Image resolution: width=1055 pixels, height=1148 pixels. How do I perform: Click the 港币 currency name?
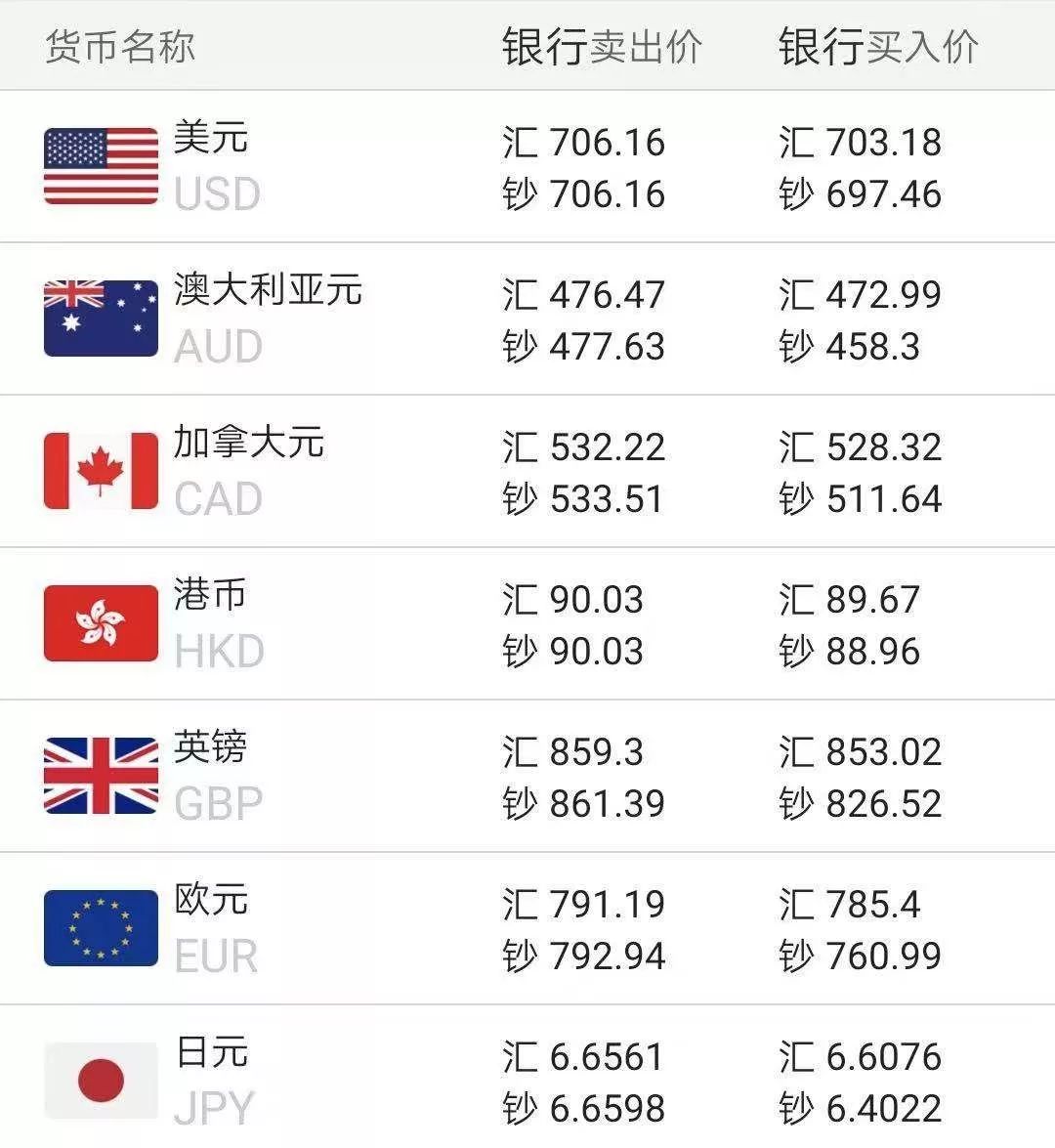click(x=210, y=597)
